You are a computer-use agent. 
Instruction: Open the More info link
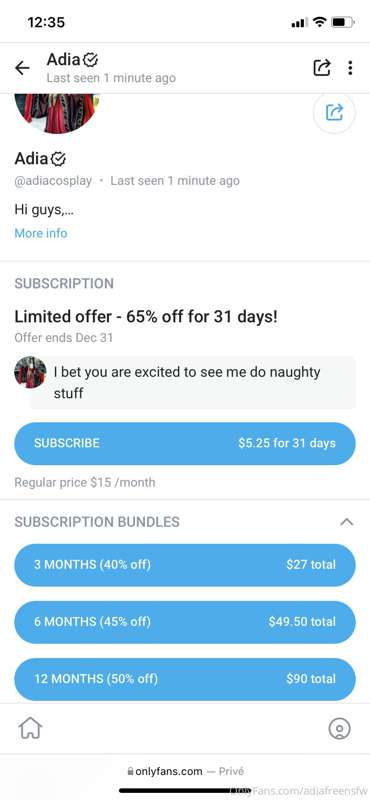point(41,233)
